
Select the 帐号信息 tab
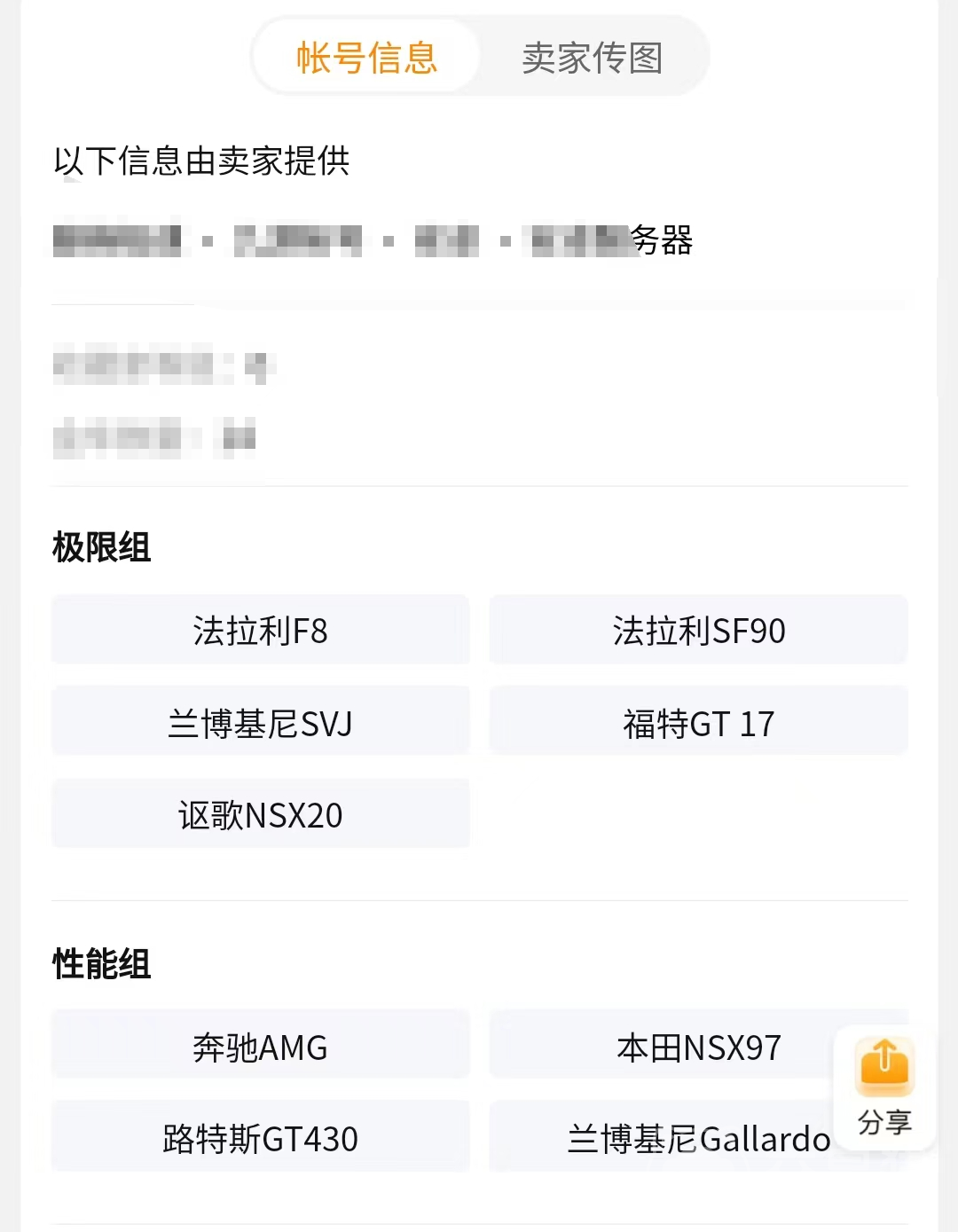point(366,59)
